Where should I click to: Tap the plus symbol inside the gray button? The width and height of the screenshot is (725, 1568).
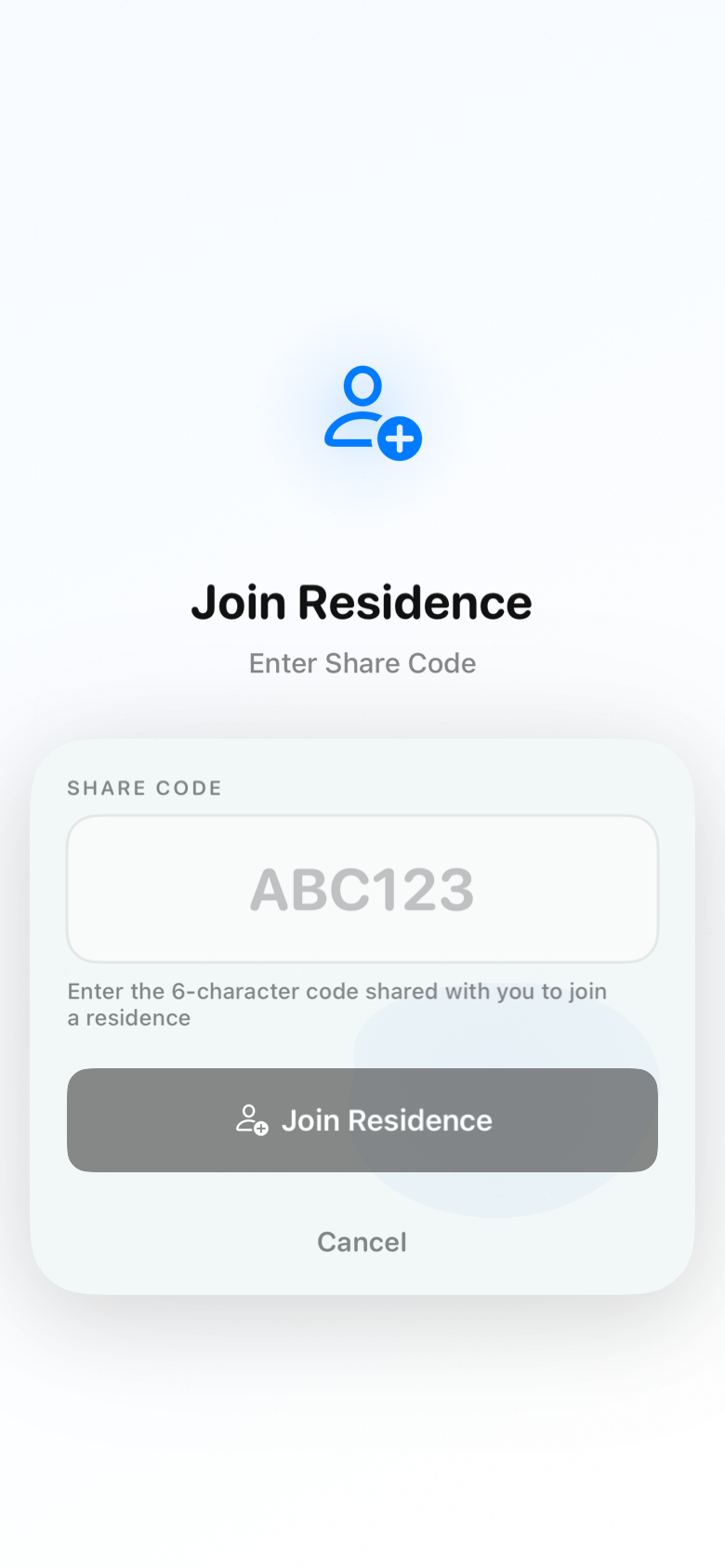(x=261, y=1127)
